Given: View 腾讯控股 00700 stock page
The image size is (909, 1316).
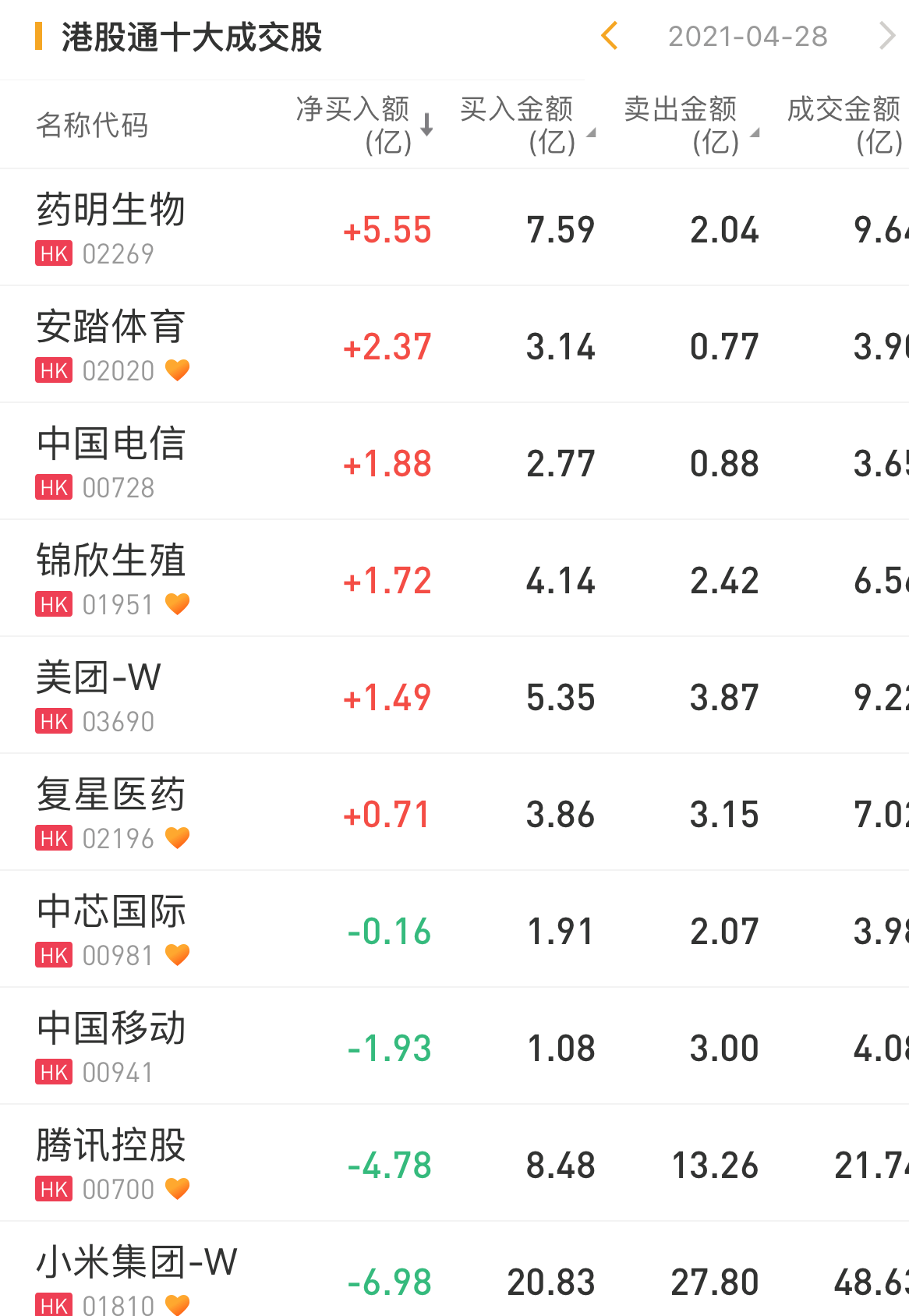Looking at the screenshot, I should pyautogui.click(x=111, y=1163).
